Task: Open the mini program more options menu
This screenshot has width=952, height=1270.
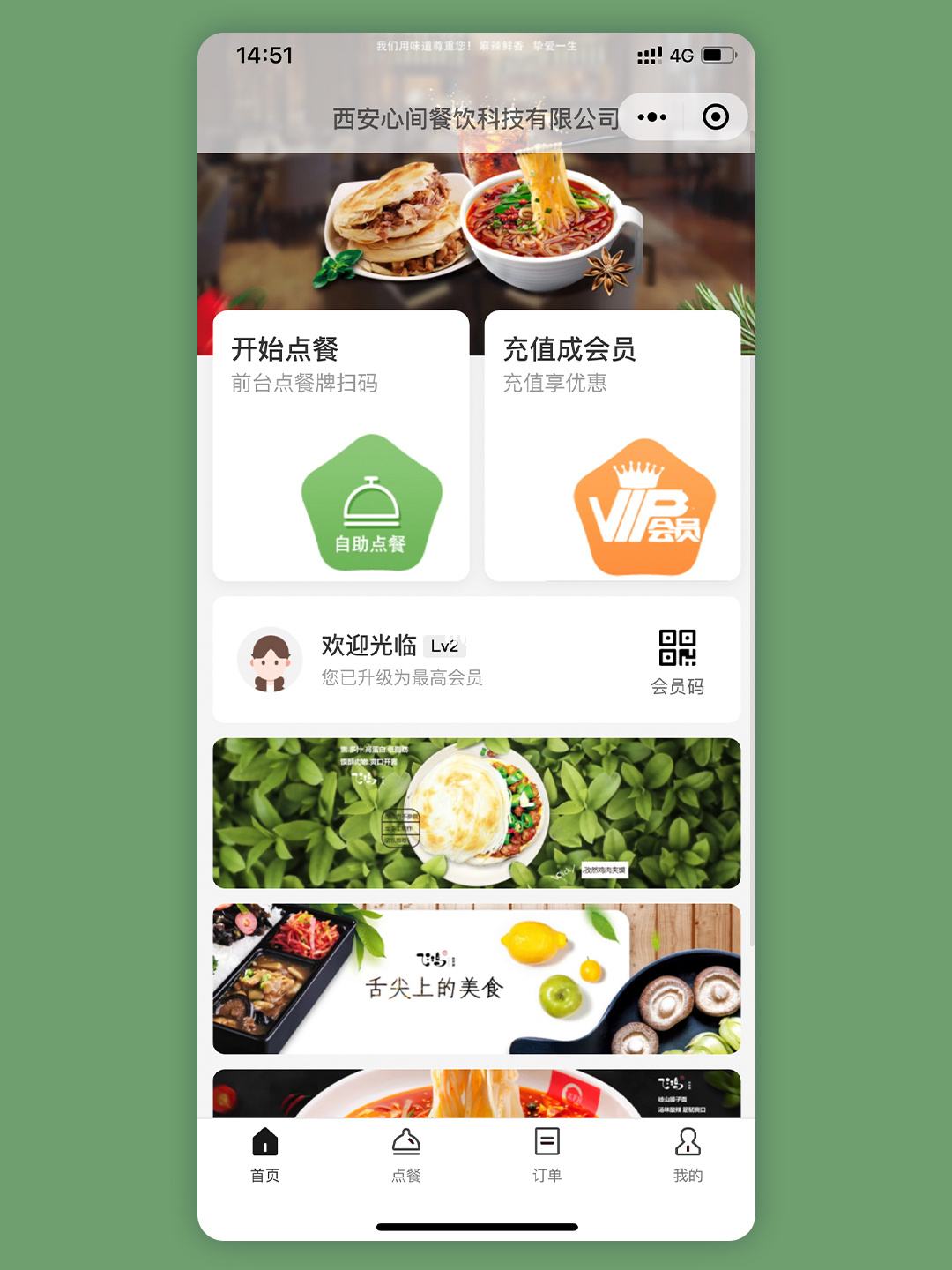Action: (652, 117)
